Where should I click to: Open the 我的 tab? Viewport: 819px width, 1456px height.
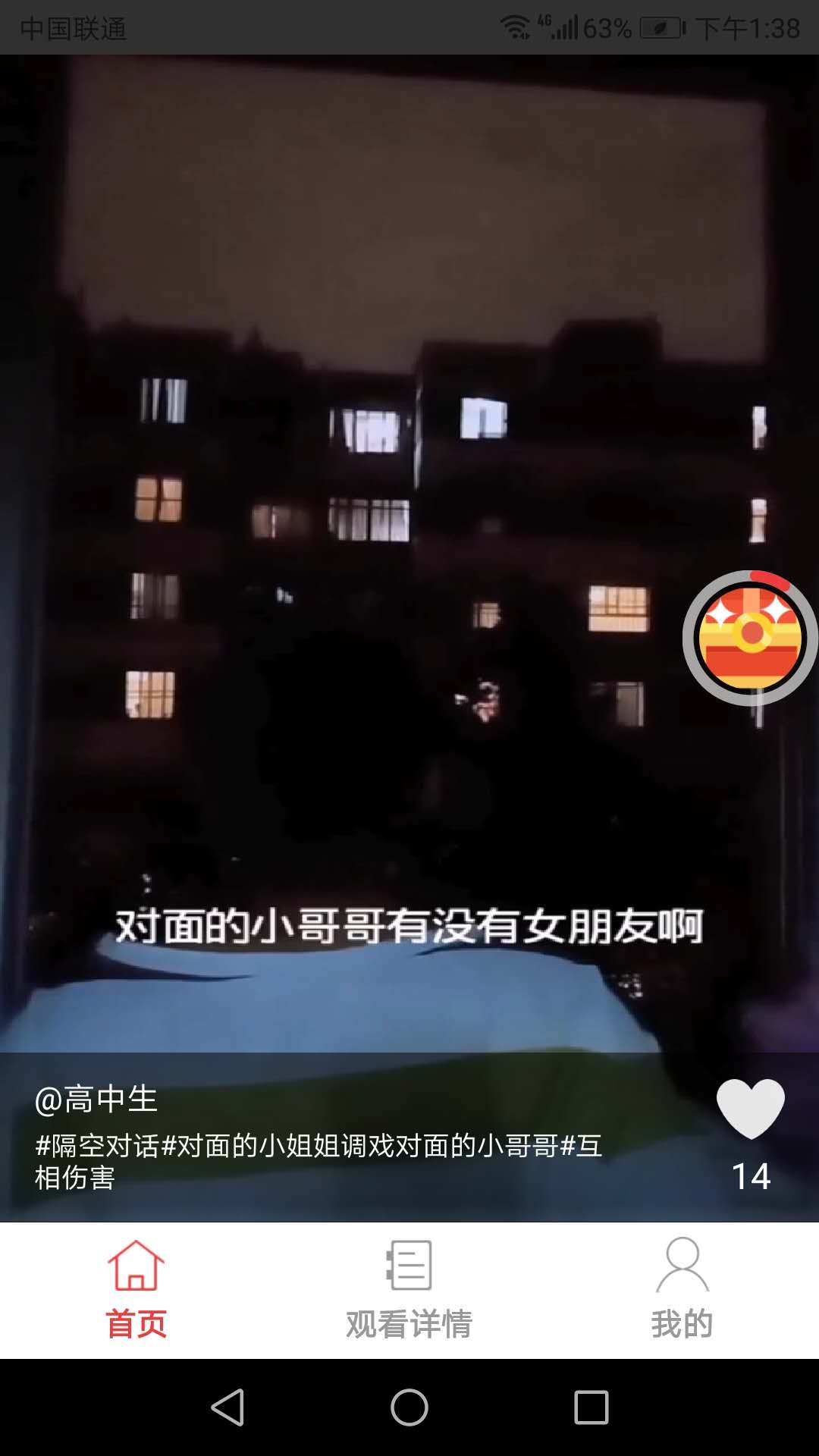(x=682, y=1289)
